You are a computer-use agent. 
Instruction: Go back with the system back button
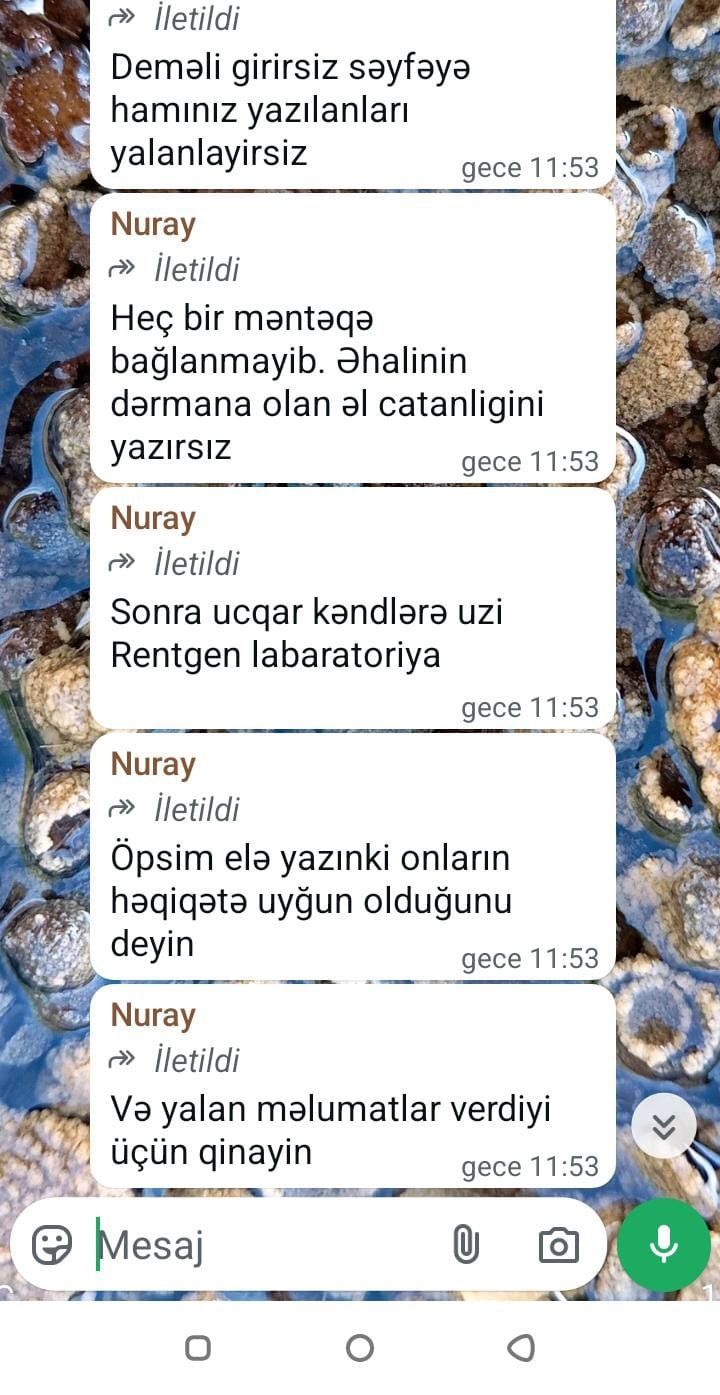521,1348
